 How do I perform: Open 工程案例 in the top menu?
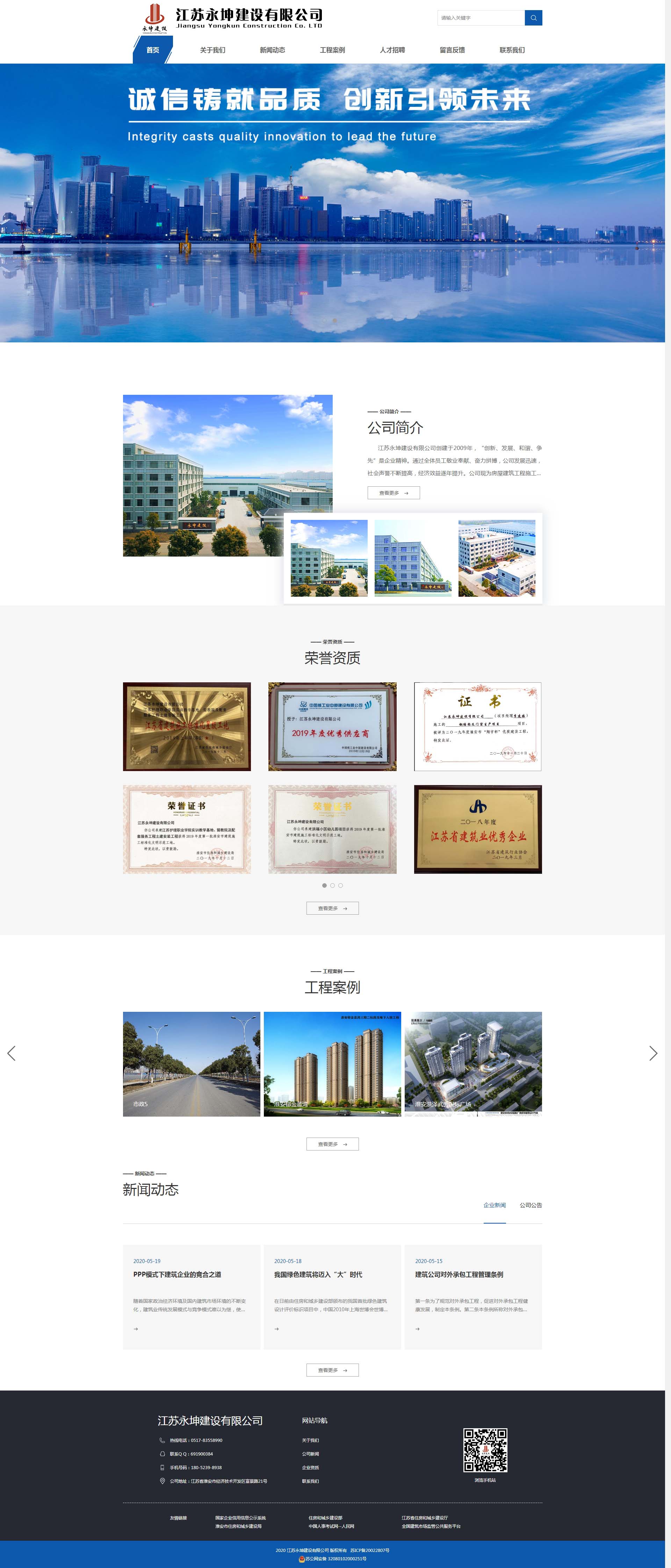click(x=332, y=50)
